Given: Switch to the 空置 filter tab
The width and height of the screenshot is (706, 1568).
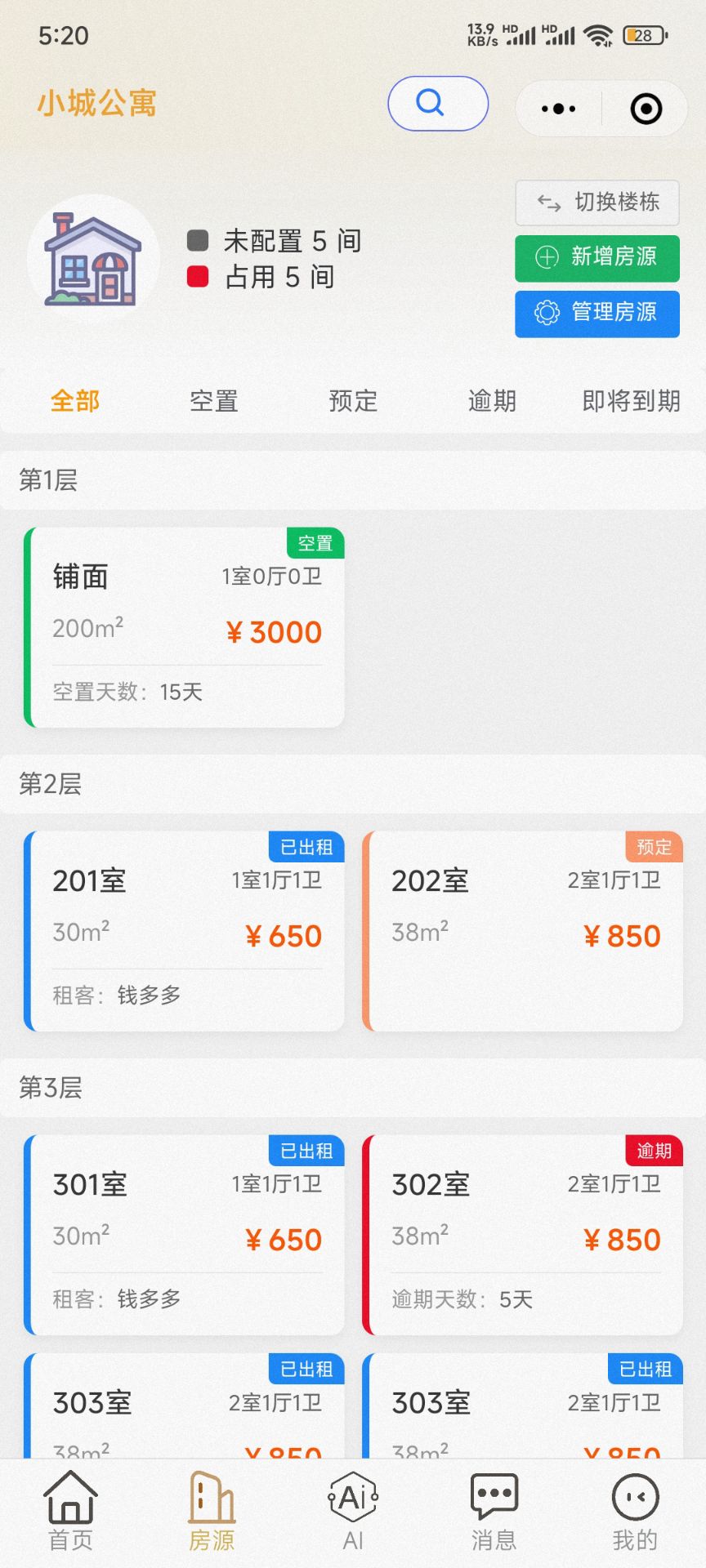Looking at the screenshot, I should click(x=214, y=401).
